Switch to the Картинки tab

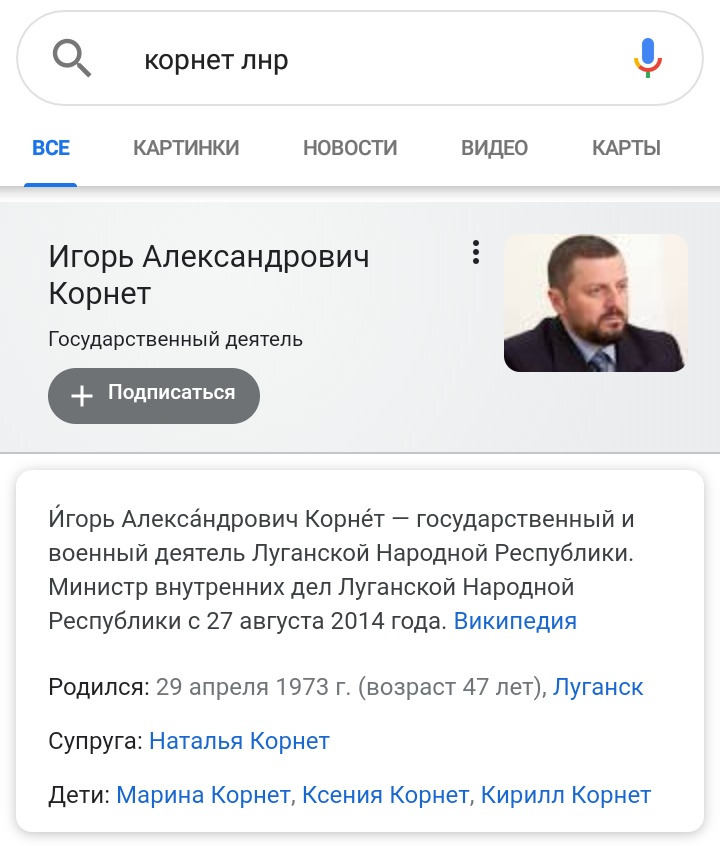click(x=186, y=148)
